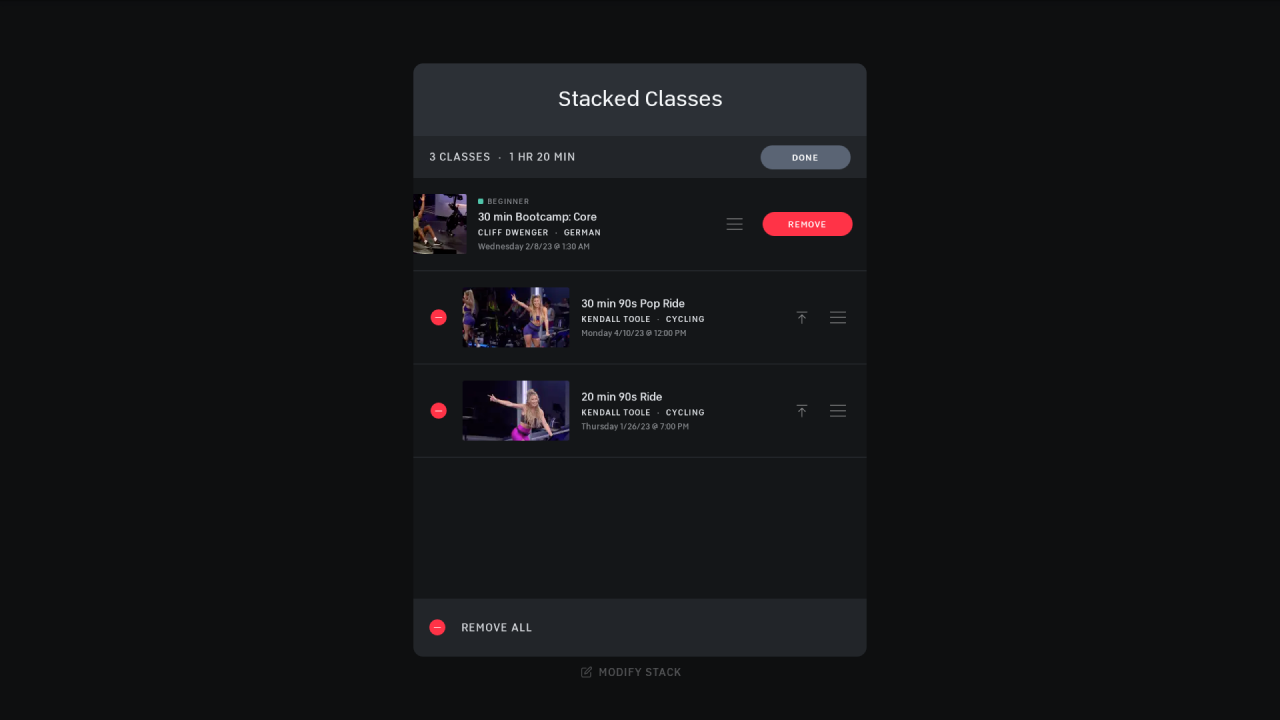Open the 30 min 90s Pop Ride thumbnail
The image size is (1280, 720).
click(x=516, y=317)
